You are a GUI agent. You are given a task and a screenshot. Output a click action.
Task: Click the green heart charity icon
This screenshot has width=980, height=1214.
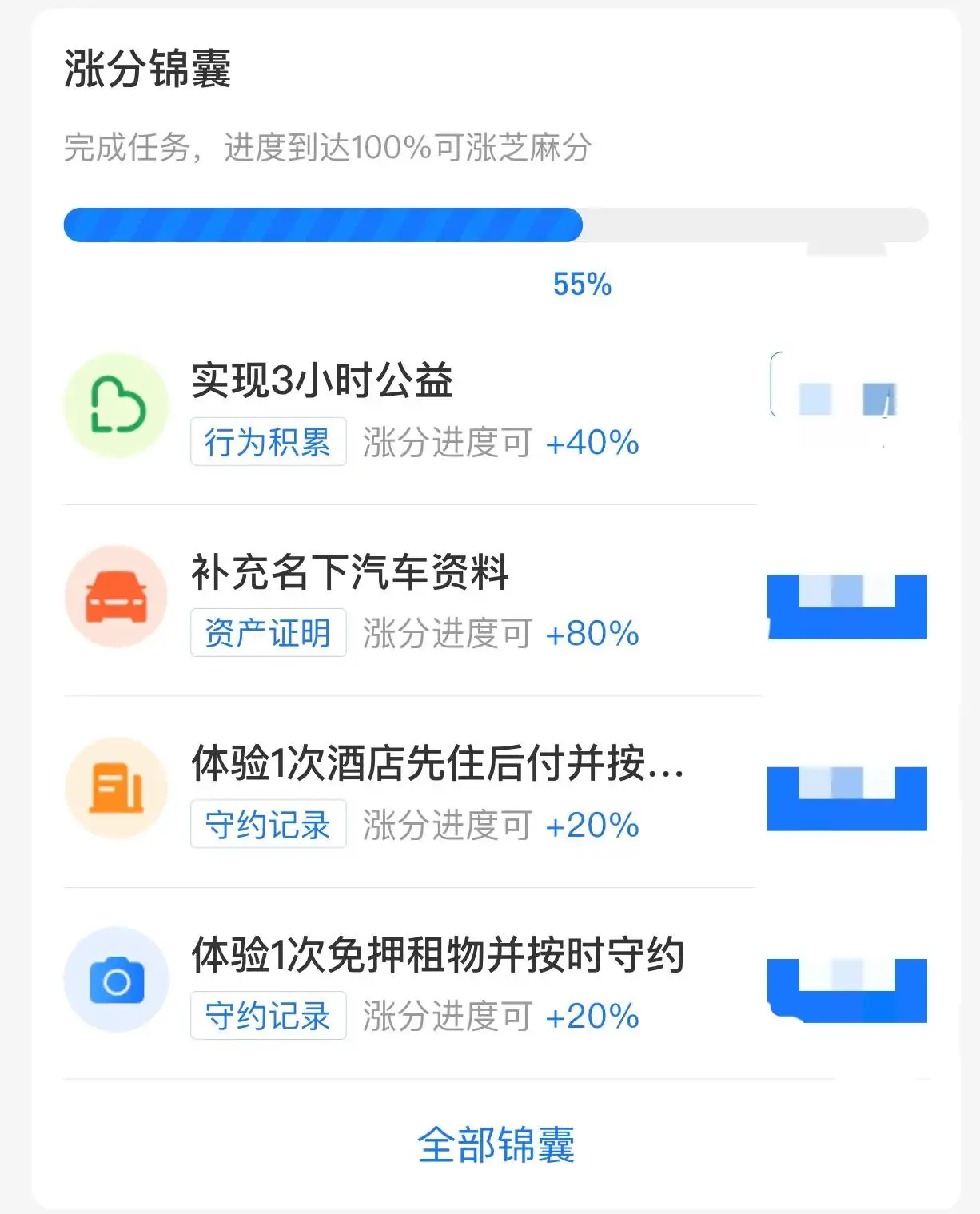(117, 406)
